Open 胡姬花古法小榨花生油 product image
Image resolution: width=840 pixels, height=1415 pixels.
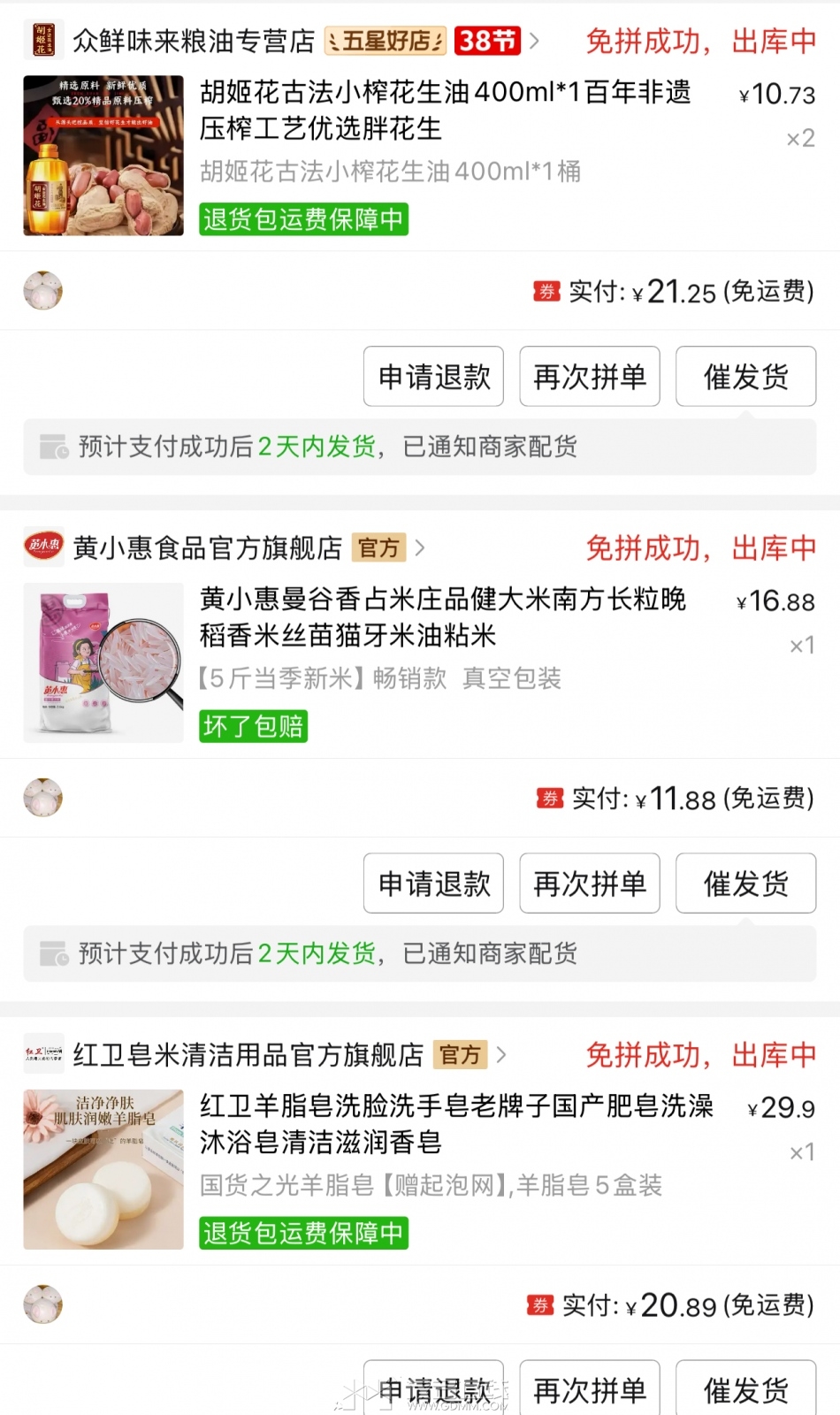tap(103, 156)
